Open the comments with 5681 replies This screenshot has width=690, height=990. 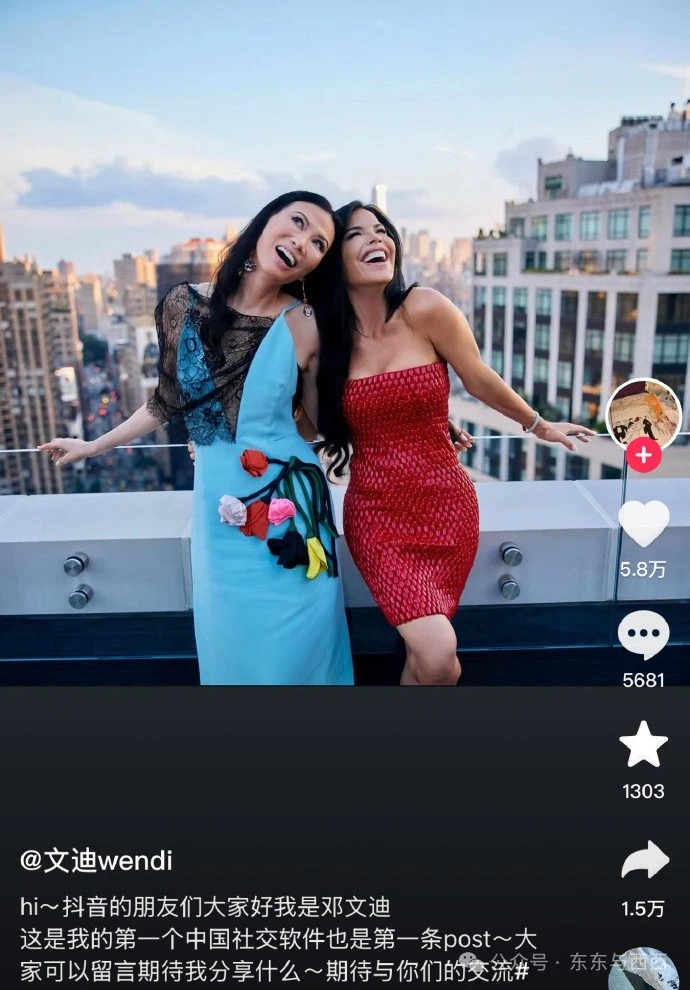(x=643, y=634)
